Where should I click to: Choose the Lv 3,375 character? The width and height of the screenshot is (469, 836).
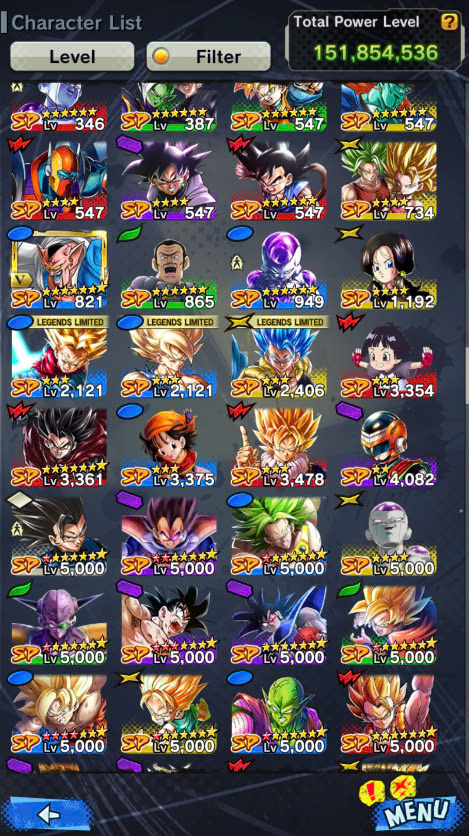169,448
